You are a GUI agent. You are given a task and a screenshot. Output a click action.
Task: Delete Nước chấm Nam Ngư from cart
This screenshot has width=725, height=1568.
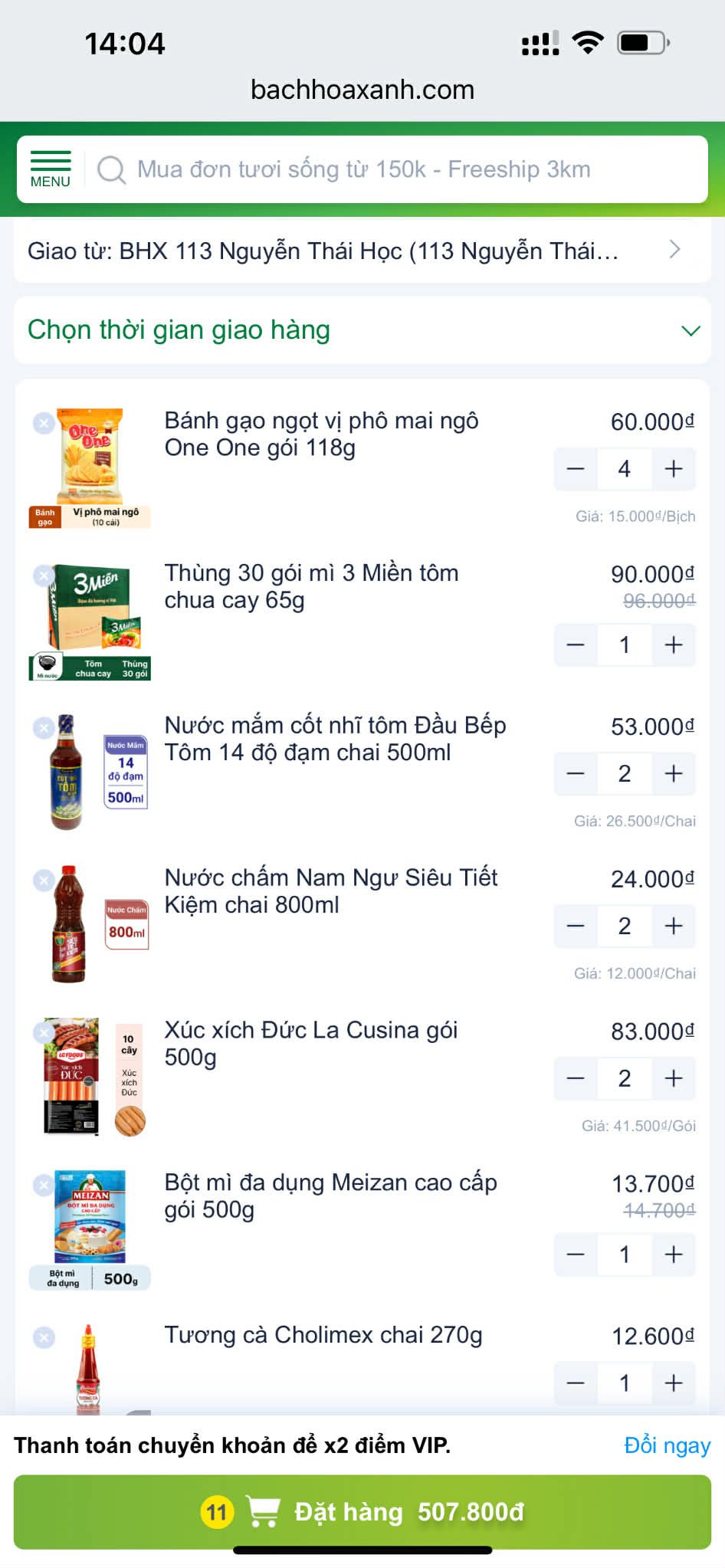tap(44, 880)
